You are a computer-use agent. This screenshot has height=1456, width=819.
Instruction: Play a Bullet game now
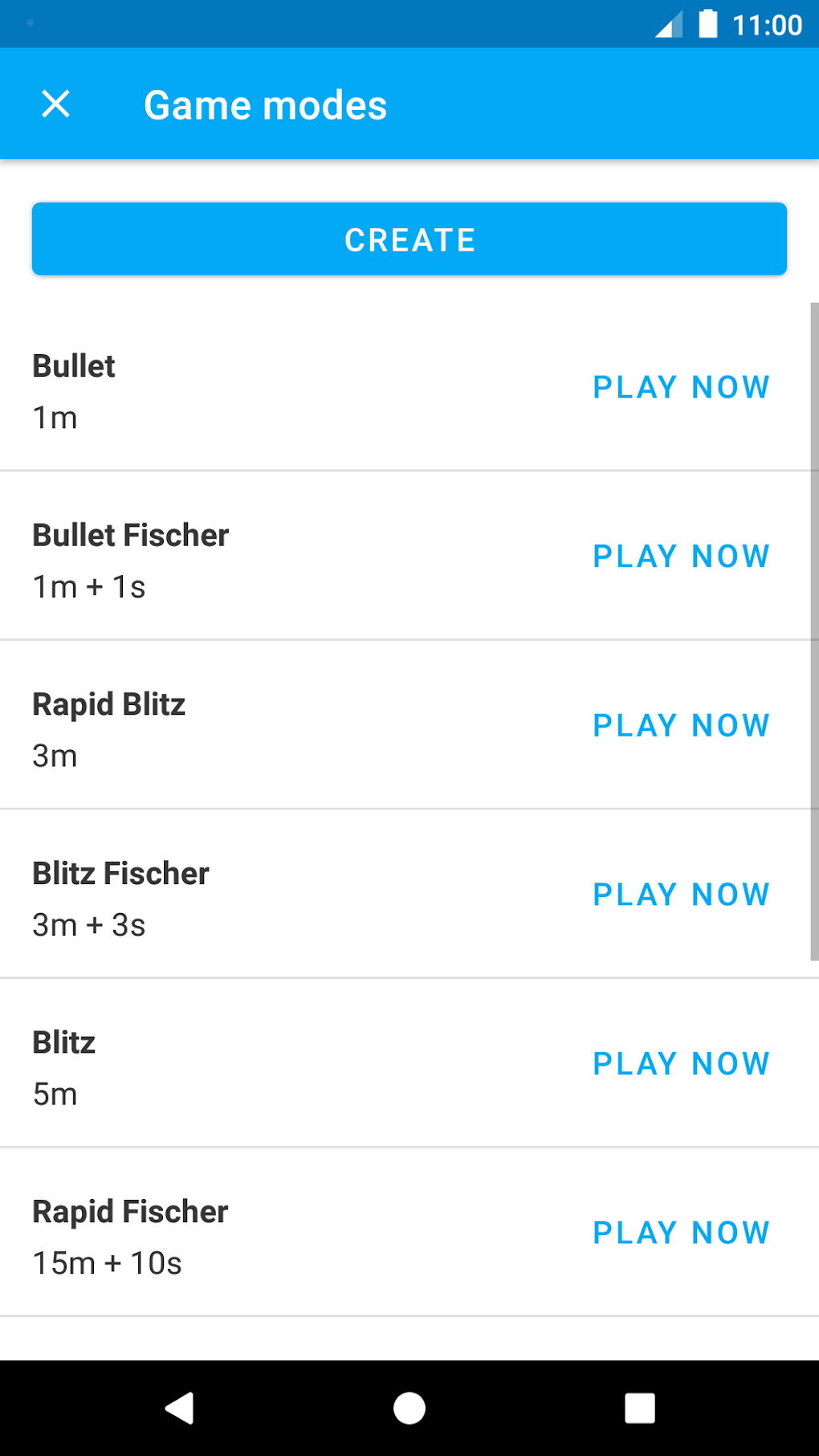[680, 386]
